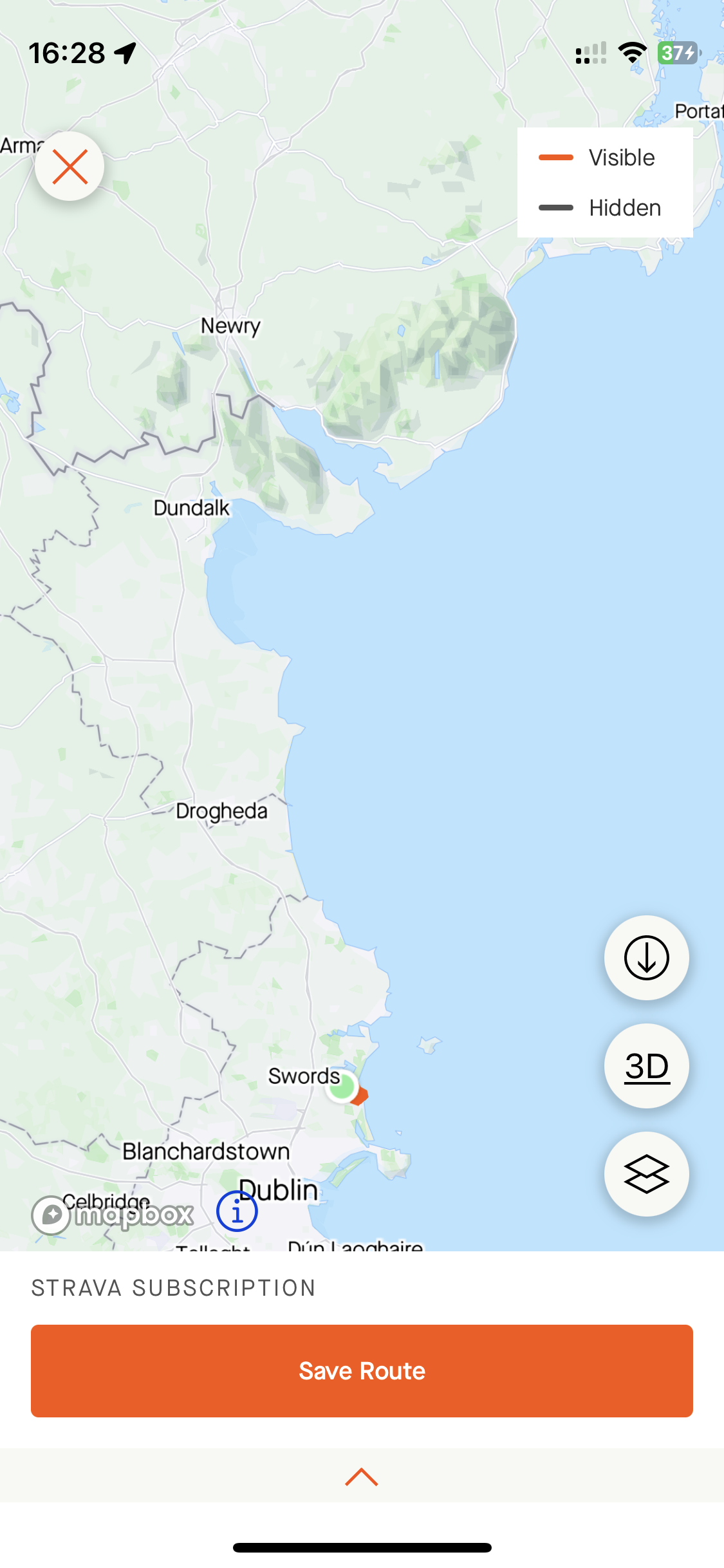Tap the download map button
Screen dimensions: 724x1568
[646, 958]
